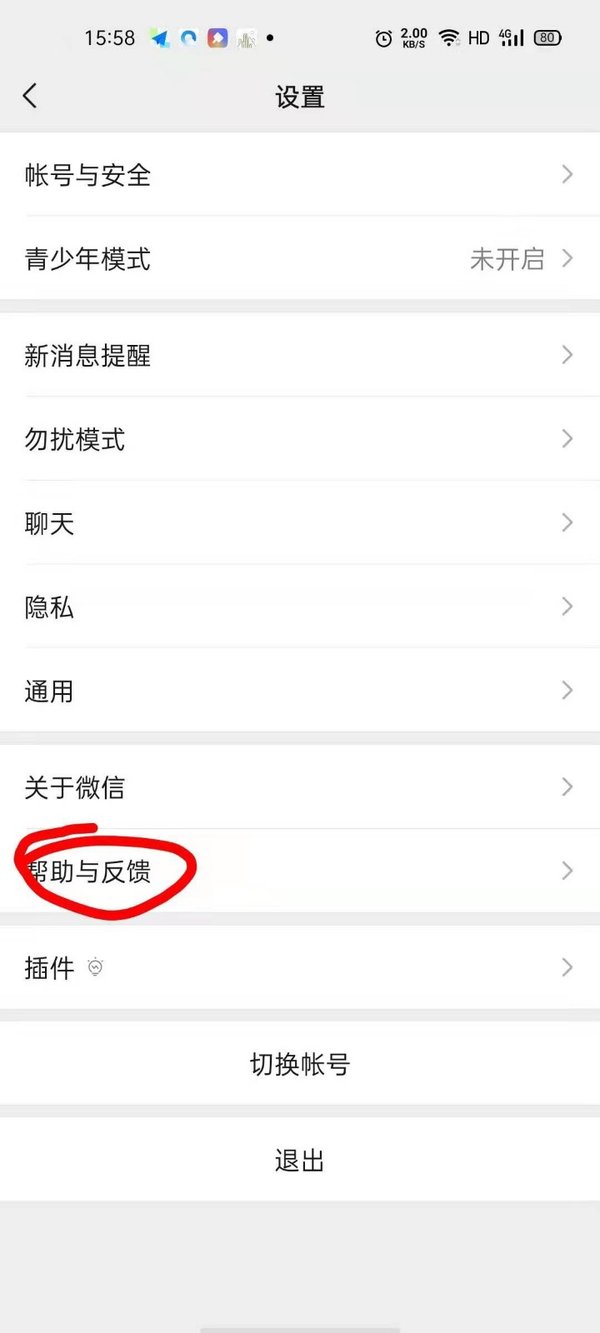
Task: Open 帐号与安全 settings
Action: pos(300,175)
